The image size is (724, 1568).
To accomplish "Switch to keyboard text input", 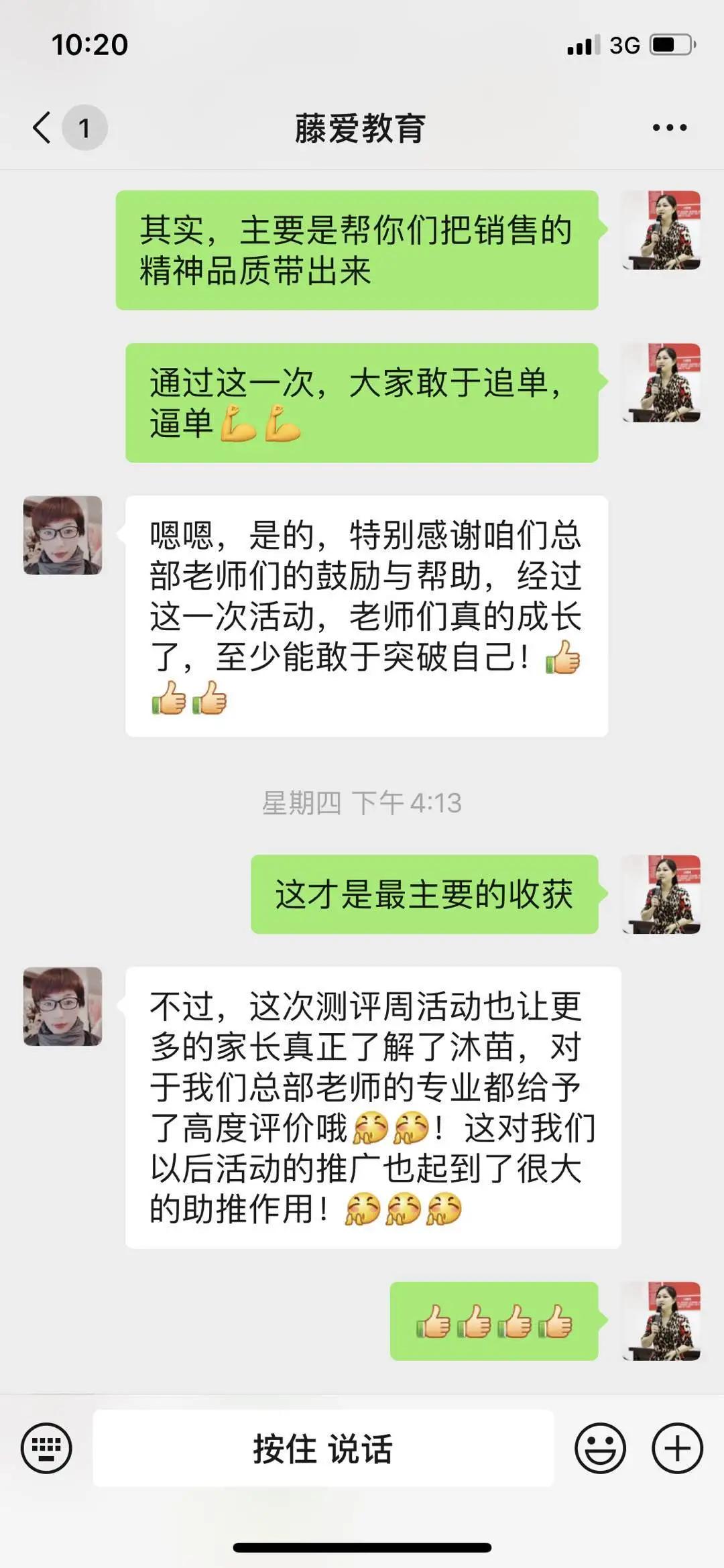I will 46,1448.
